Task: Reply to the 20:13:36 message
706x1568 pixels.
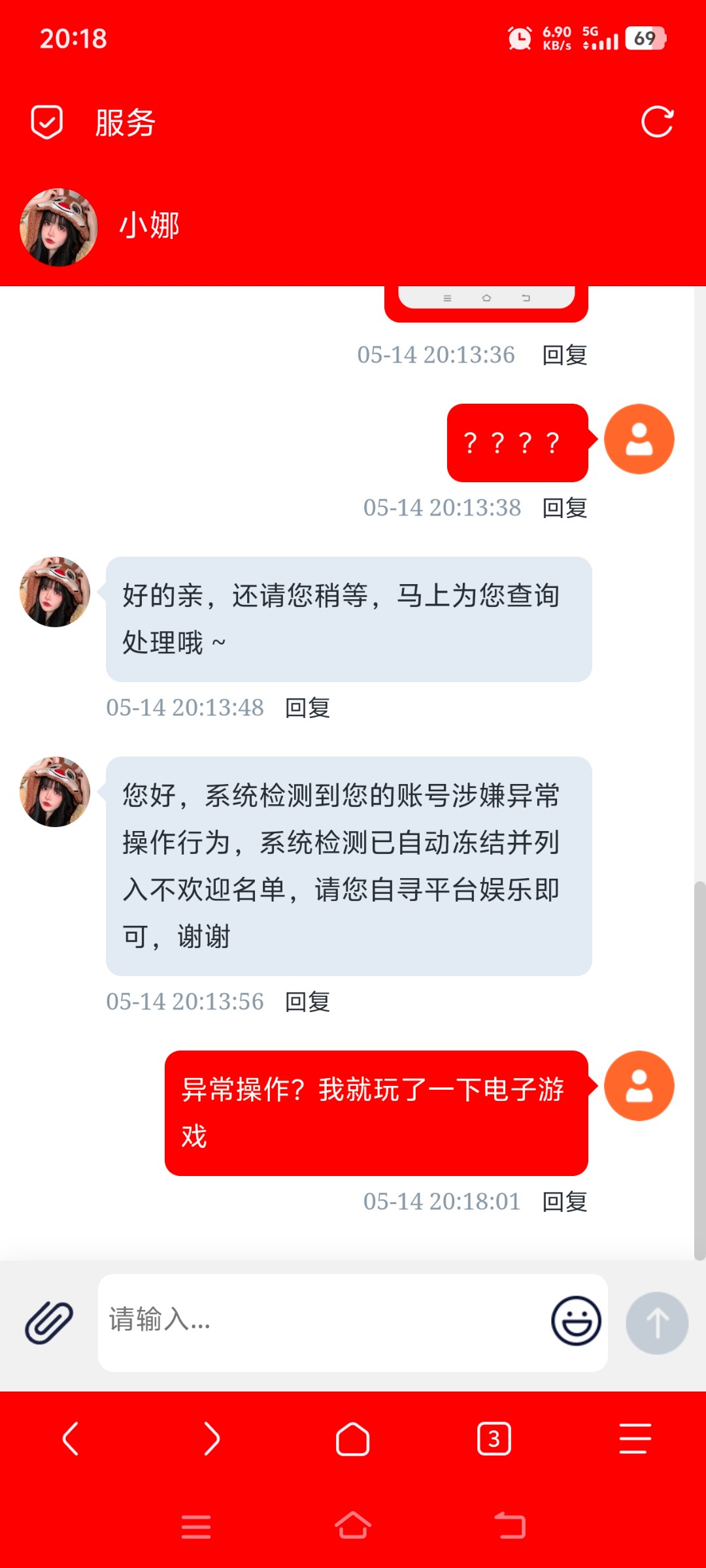Action: (x=565, y=355)
